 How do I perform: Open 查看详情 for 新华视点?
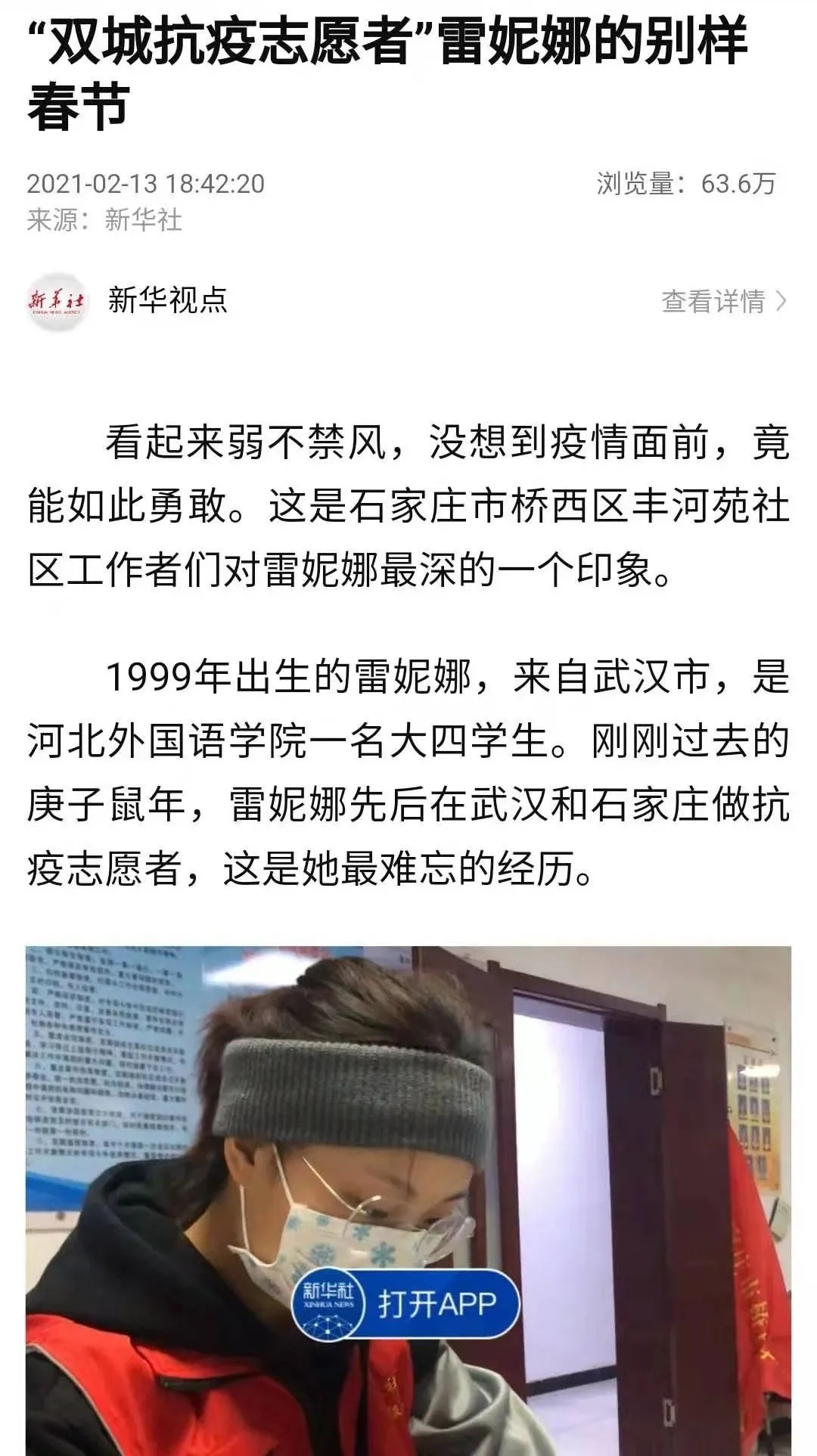[x=722, y=301]
